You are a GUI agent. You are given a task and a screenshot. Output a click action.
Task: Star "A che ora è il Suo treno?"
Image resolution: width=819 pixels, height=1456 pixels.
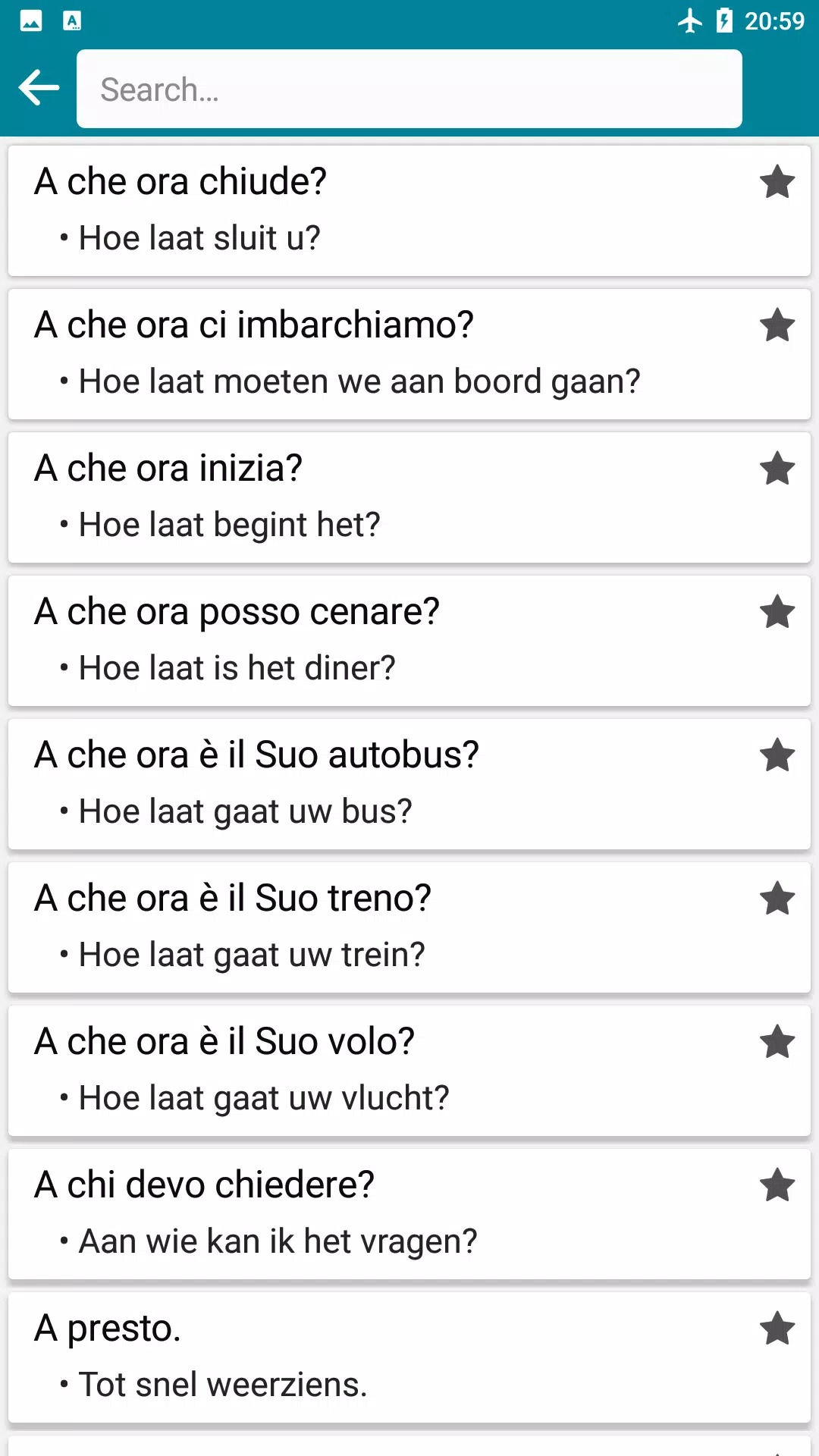(x=777, y=899)
